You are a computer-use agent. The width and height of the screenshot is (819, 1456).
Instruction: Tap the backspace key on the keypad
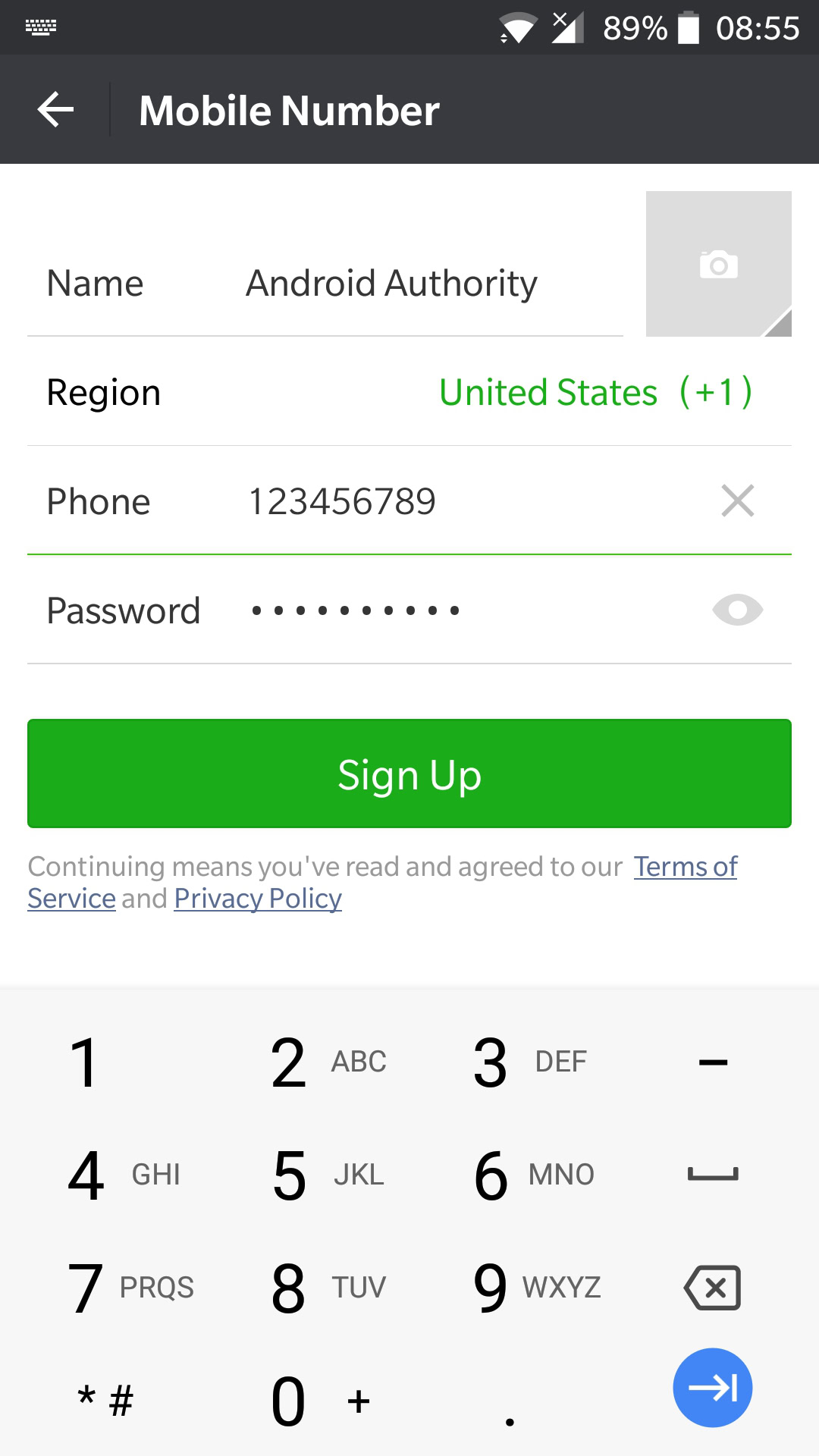(x=713, y=1286)
